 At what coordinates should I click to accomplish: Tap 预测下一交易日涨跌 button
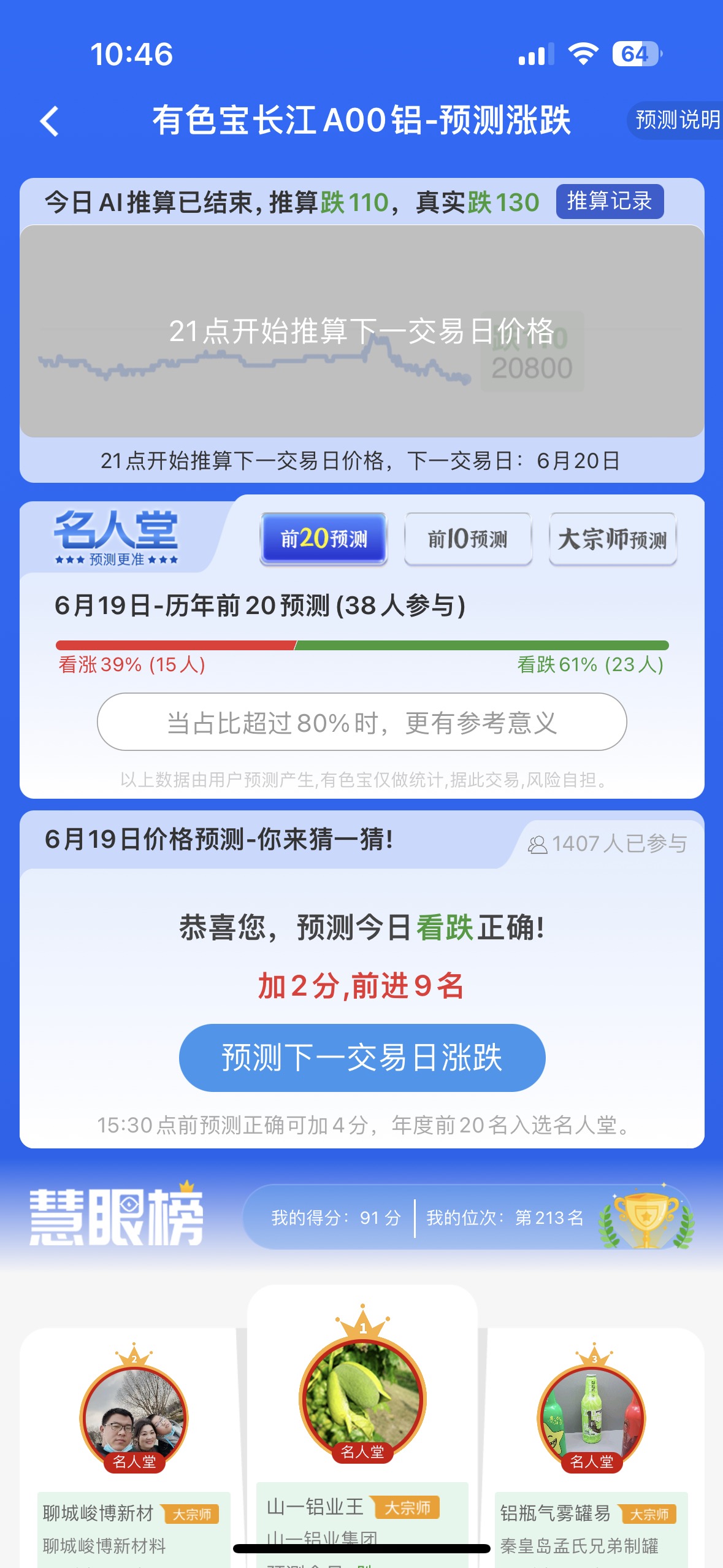tap(362, 1057)
